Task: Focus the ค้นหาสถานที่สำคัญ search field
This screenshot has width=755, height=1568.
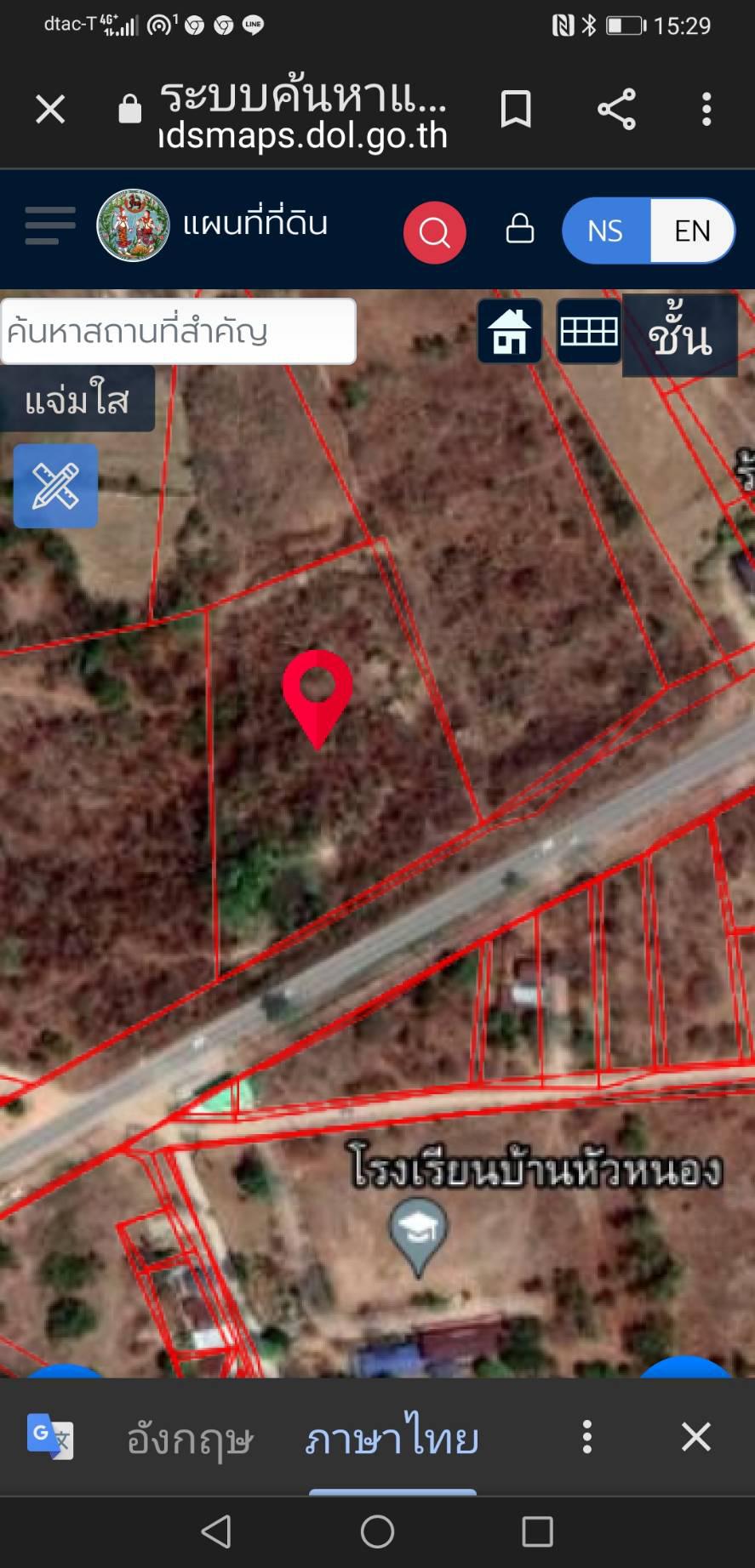Action: [178, 331]
